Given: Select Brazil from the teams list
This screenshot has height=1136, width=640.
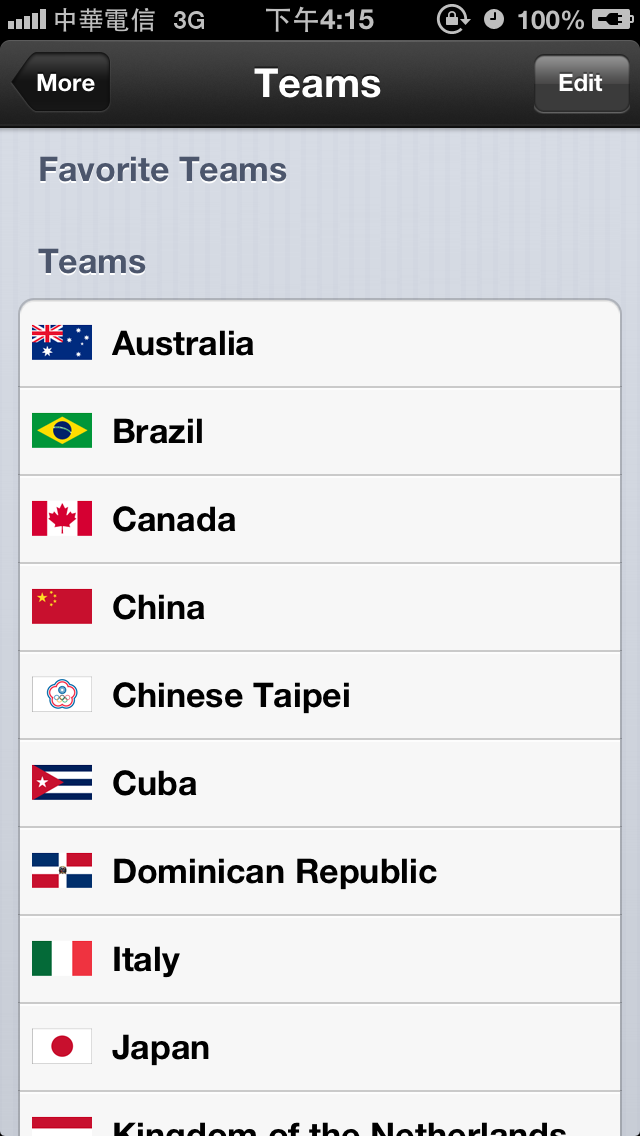Looking at the screenshot, I should tap(320, 431).
